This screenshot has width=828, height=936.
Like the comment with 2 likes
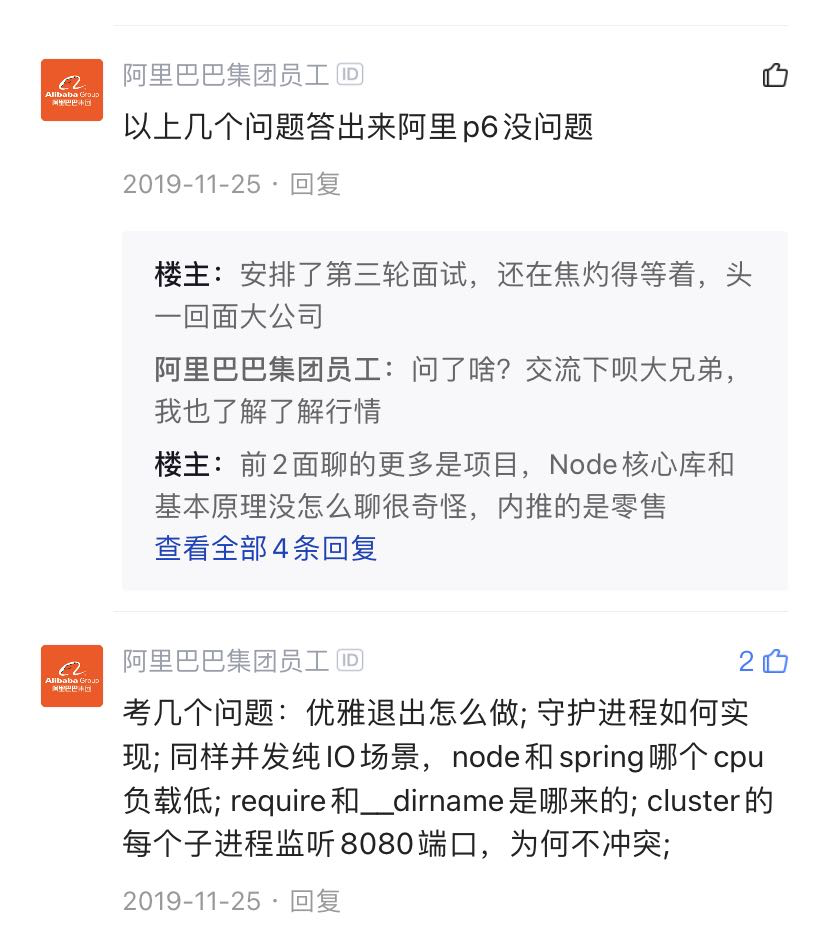tap(775, 662)
